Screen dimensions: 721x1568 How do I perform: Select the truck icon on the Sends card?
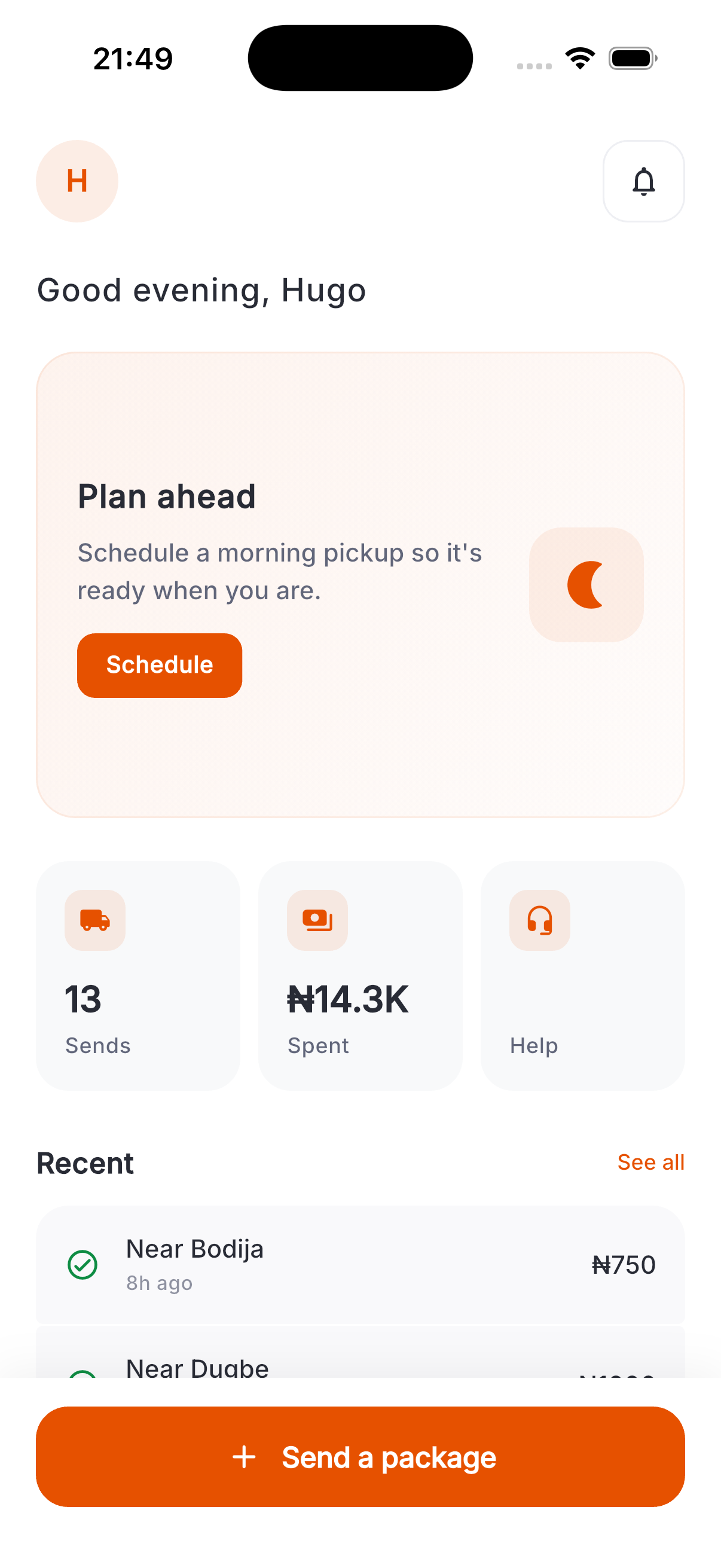95,920
